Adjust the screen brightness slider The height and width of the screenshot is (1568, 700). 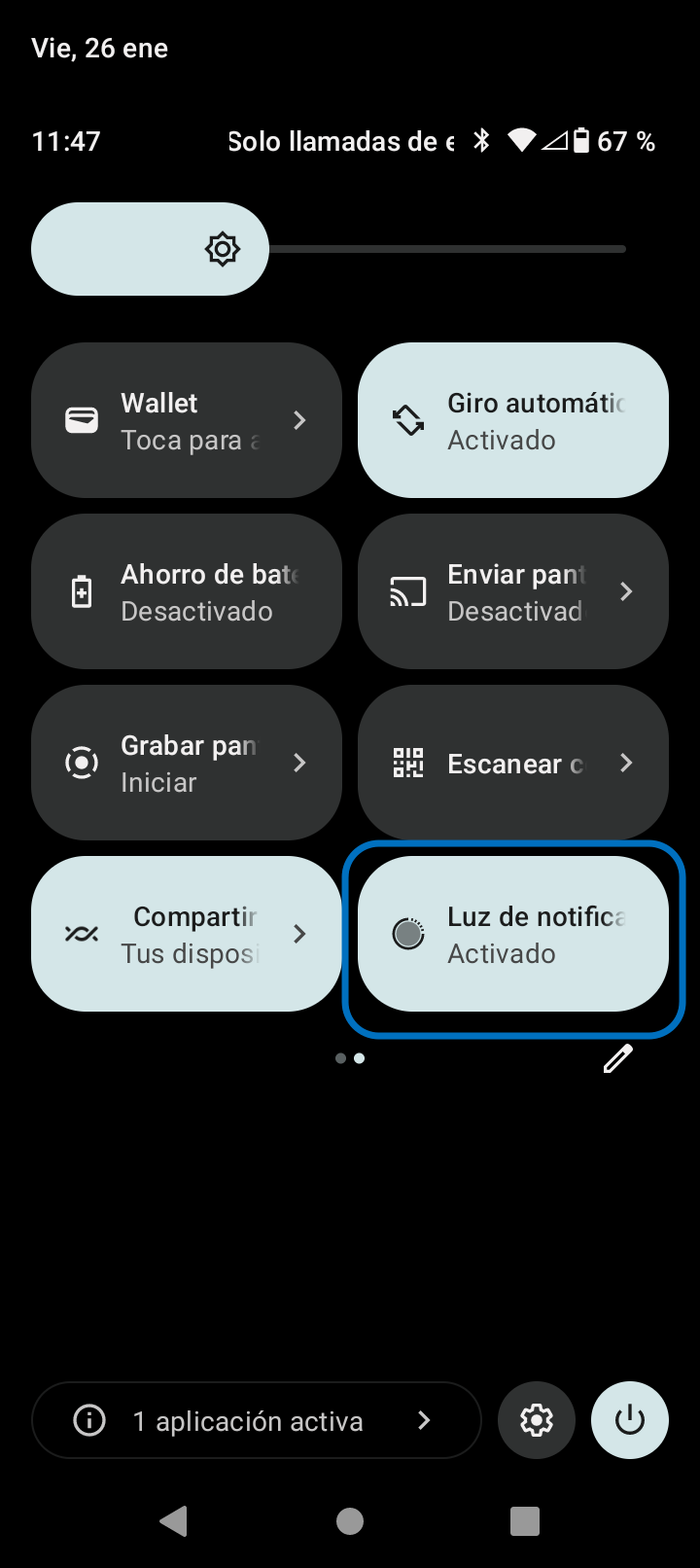point(447,248)
